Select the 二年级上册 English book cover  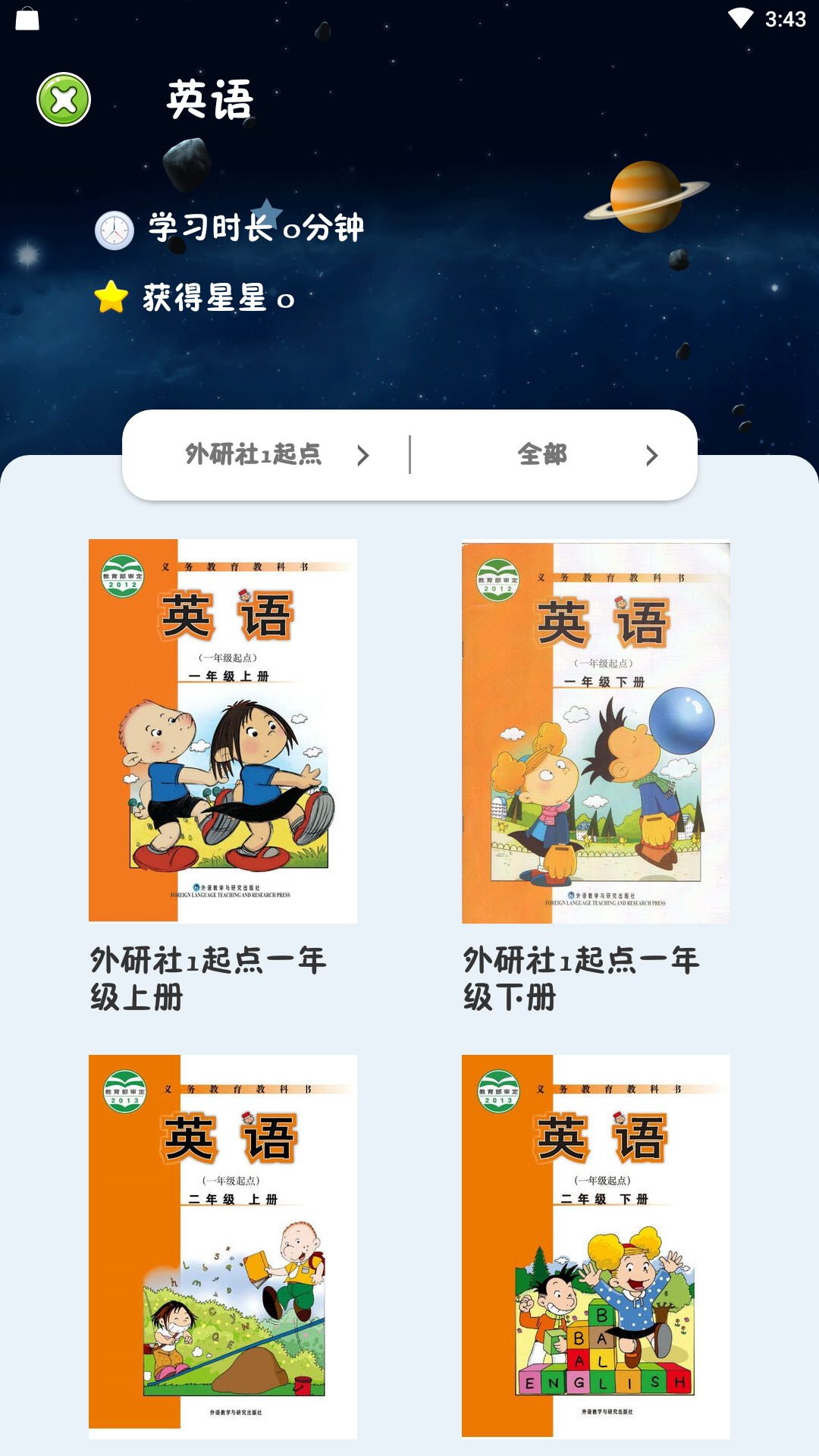[223, 1245]
